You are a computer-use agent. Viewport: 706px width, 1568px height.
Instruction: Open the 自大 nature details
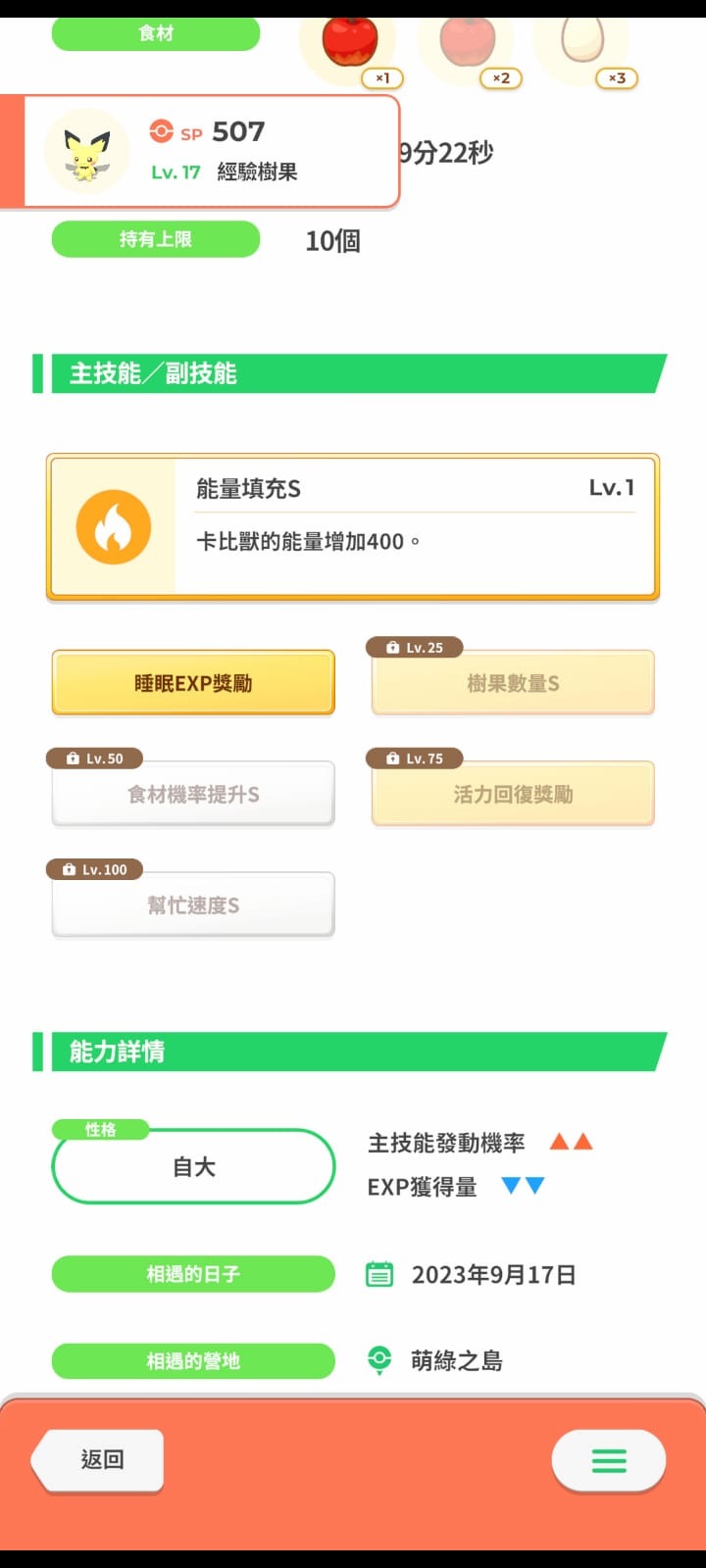pyautogui.click(x=193, y=1166)
